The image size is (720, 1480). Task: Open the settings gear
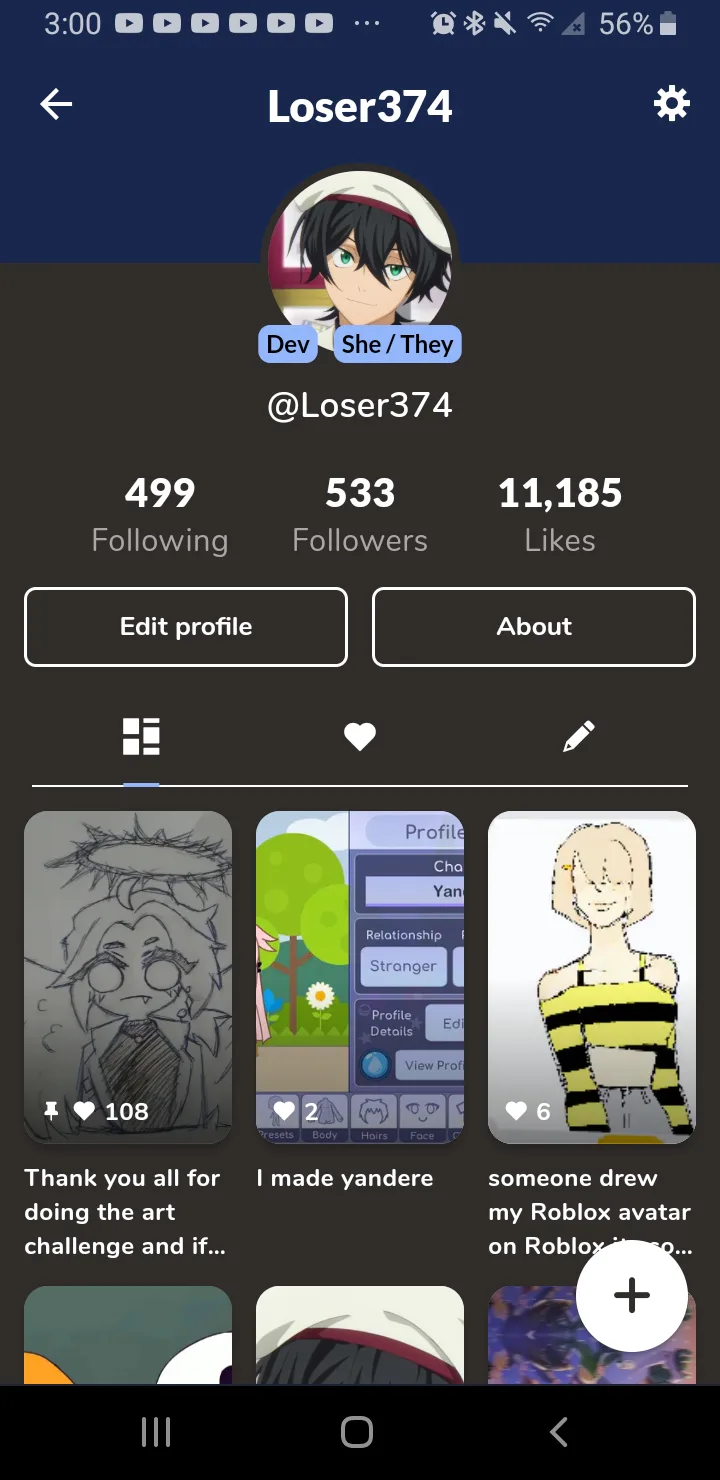pyautogui.click(x=671, y=103)
